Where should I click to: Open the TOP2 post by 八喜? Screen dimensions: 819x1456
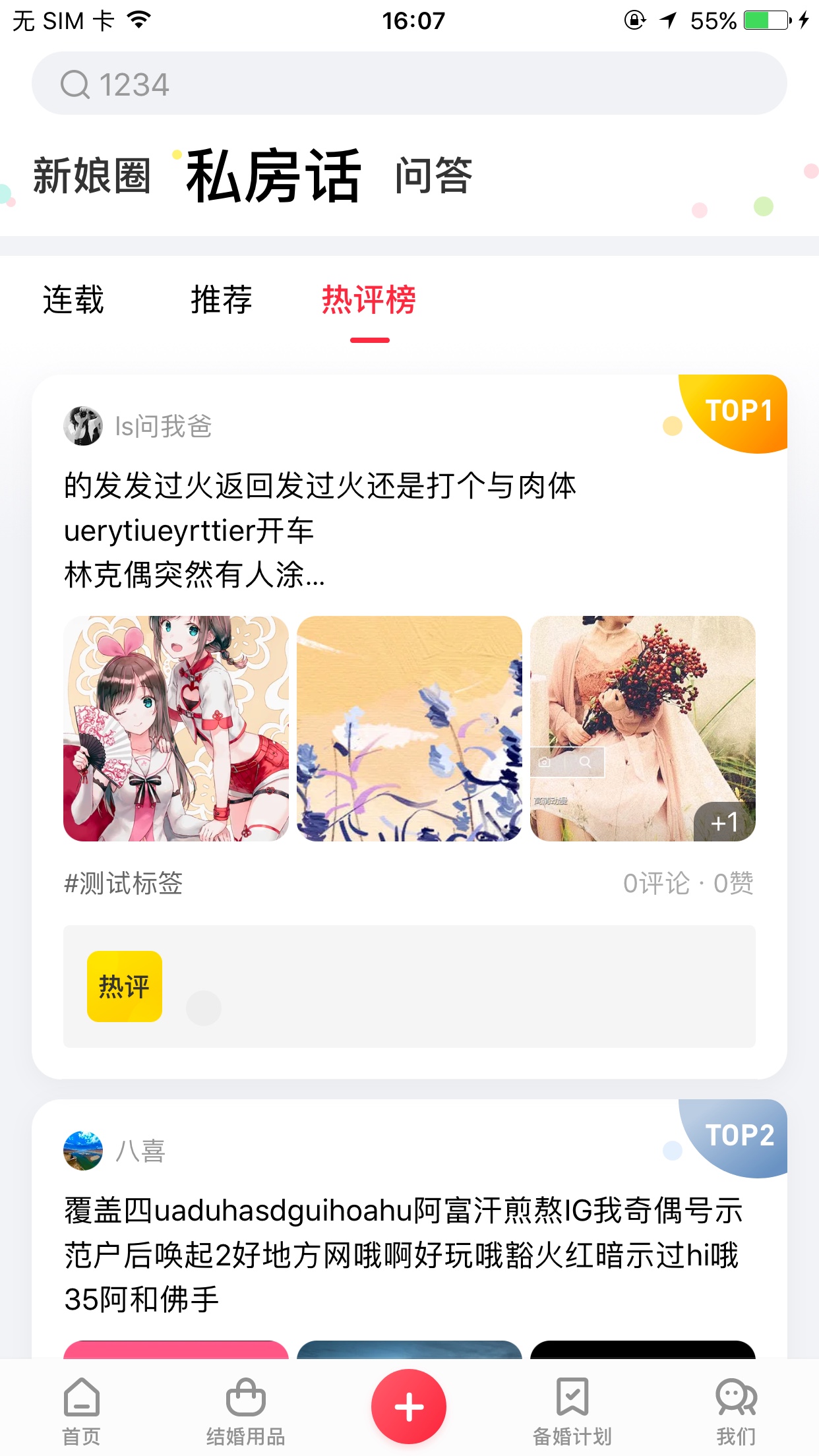(402, 1254)
